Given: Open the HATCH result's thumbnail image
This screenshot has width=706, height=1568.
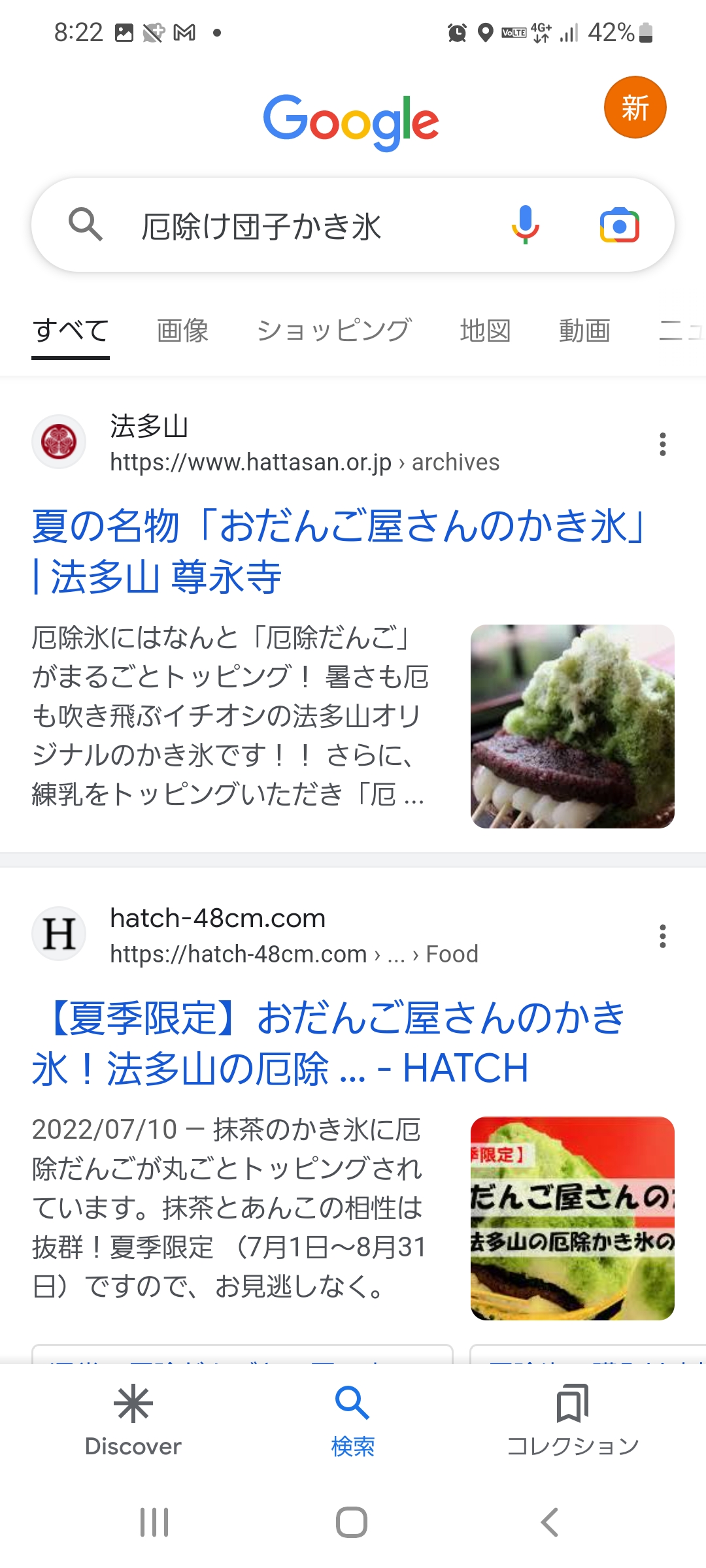Looking at the screenshot, I should (573, 1218).
